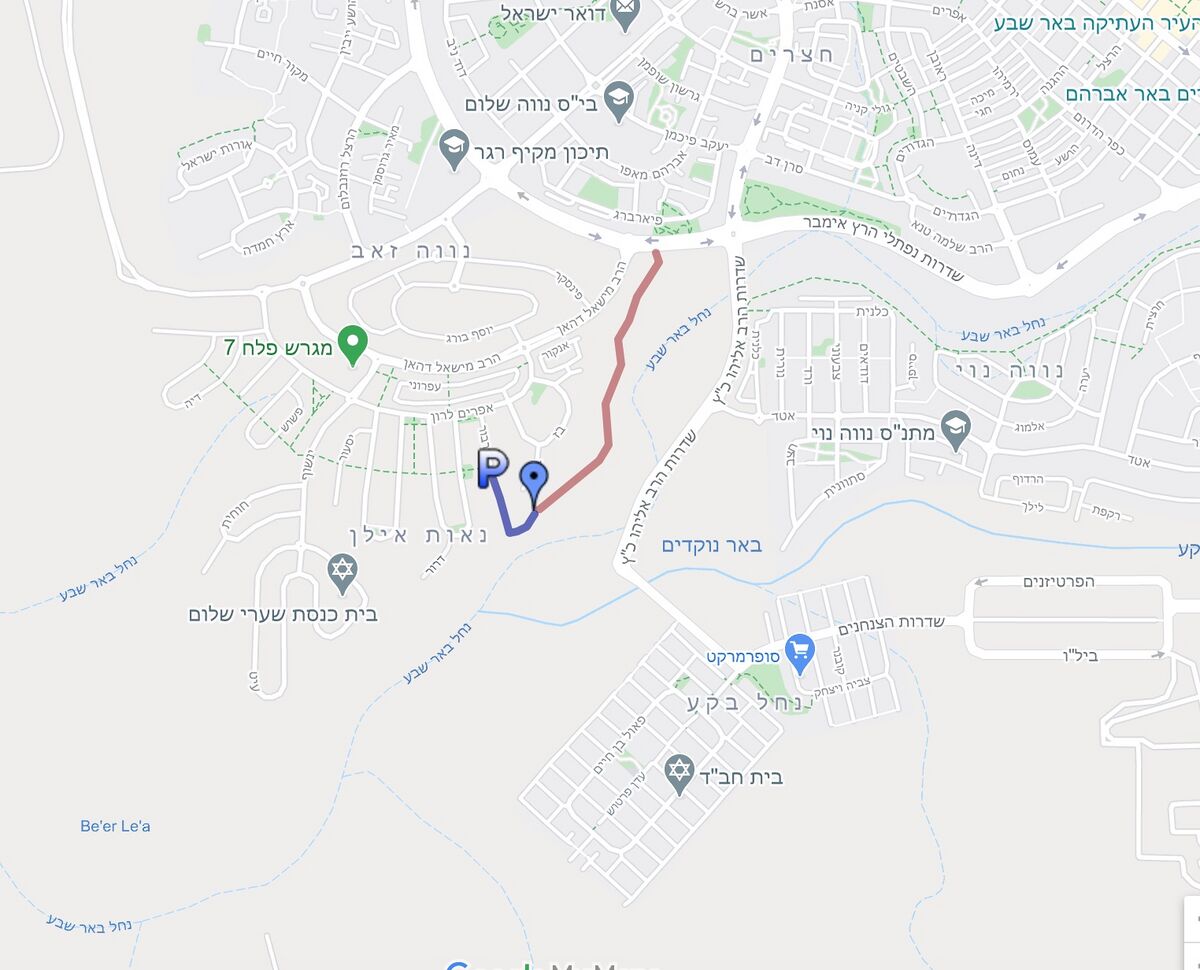Select the מתנ"ס נווה נוי marker

(956, 430)
